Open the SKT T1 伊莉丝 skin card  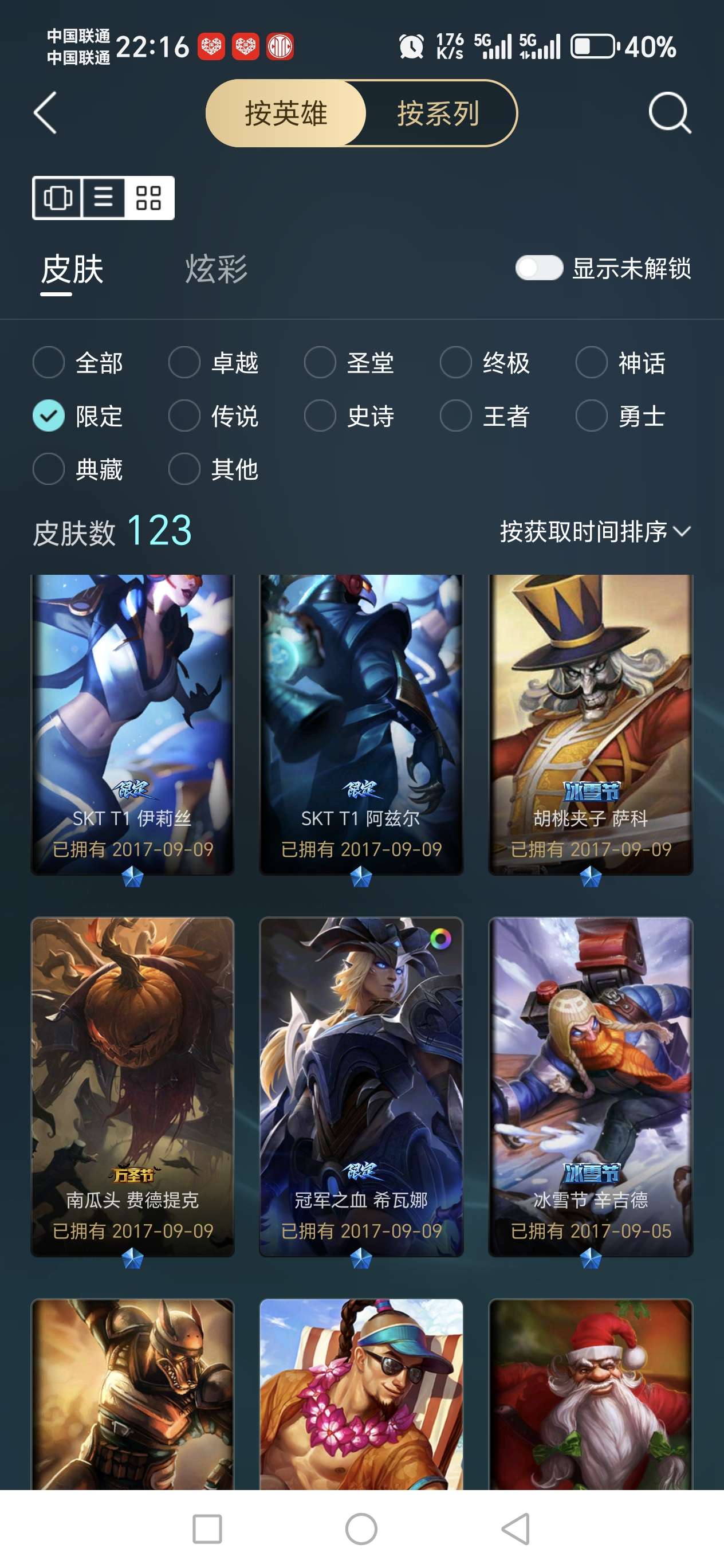tap(133, 724)
